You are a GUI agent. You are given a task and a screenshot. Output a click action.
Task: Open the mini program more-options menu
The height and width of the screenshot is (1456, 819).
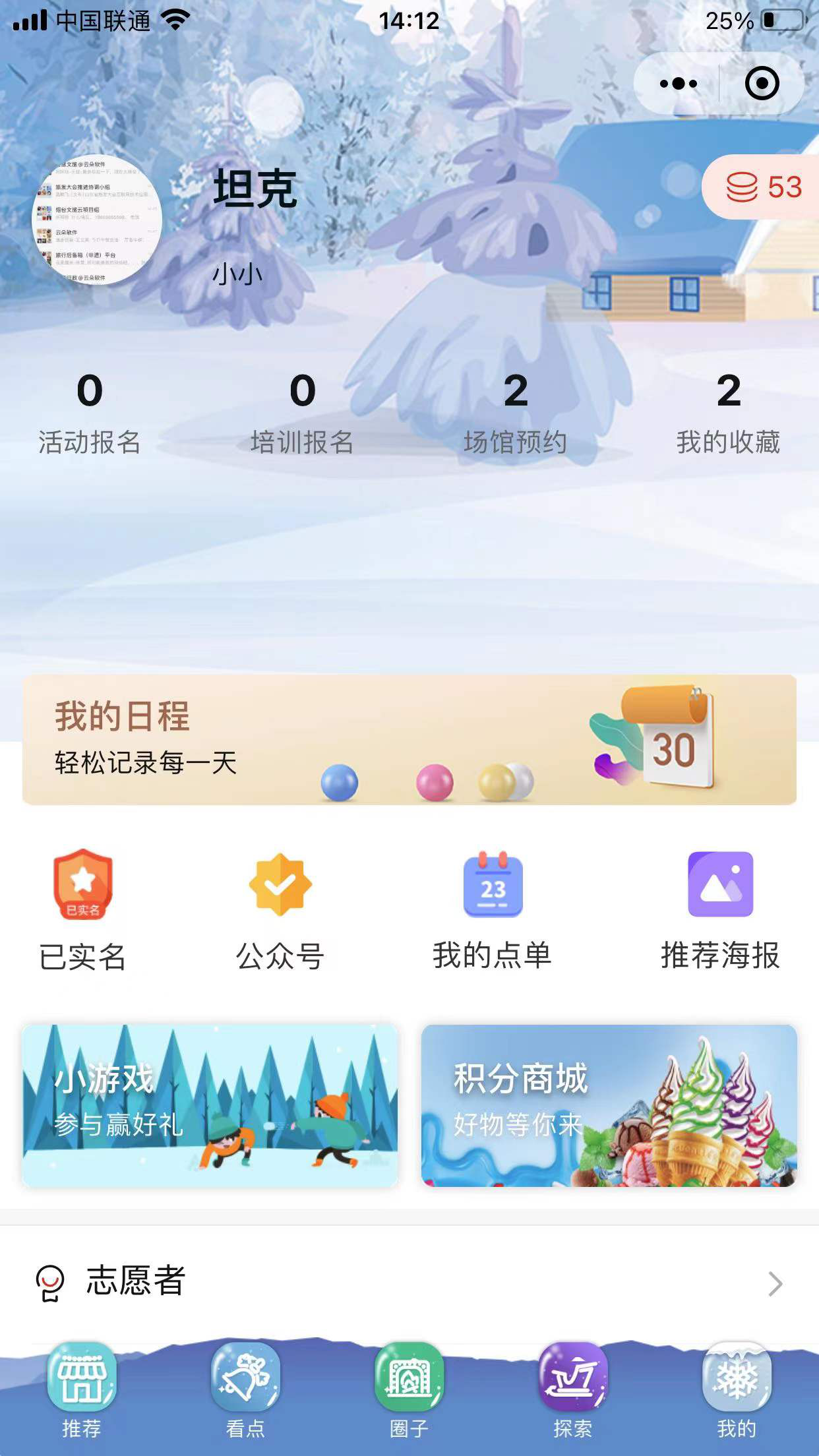pyautogui.click(x=678, y=84)
